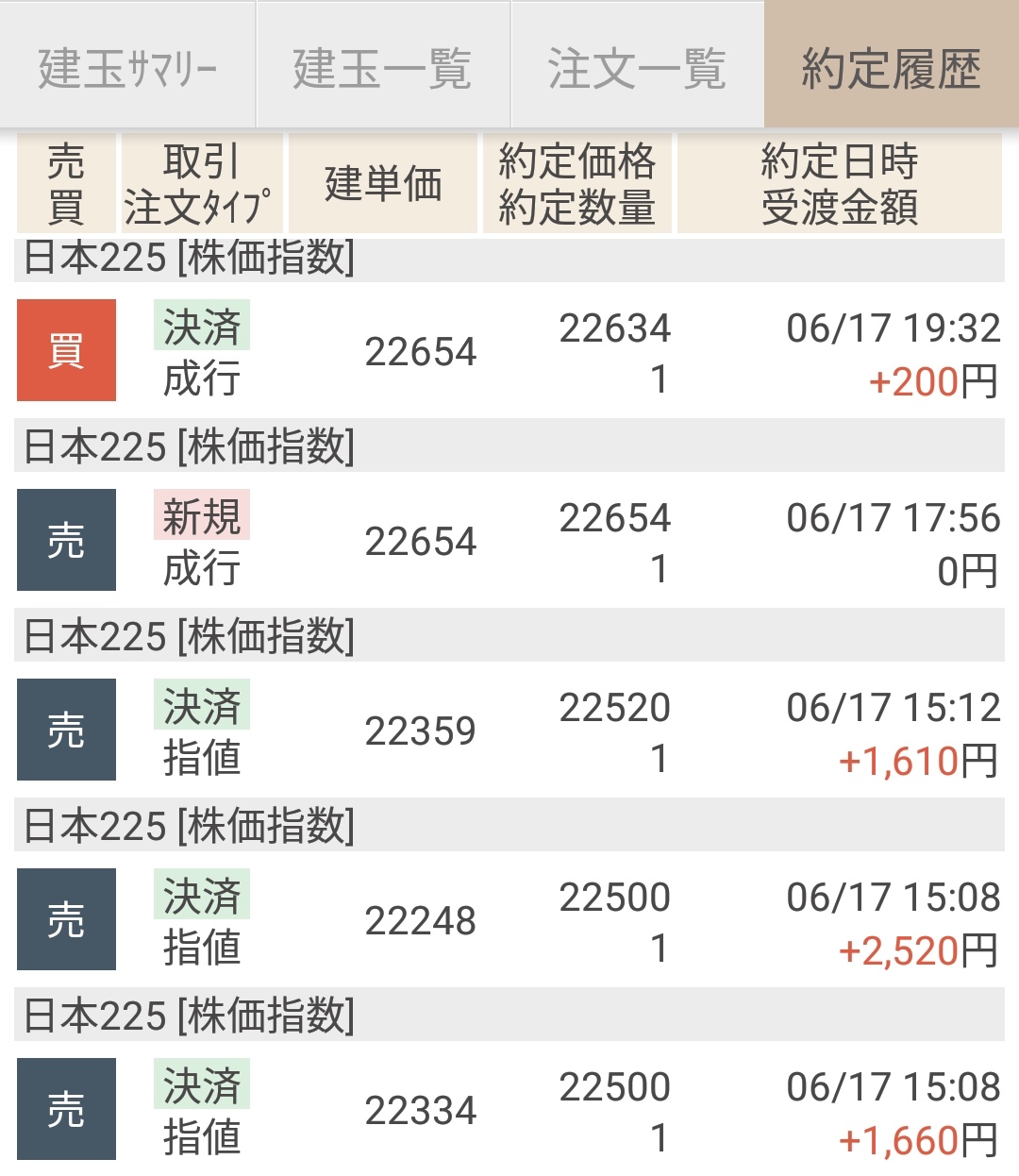The image size is (1019, 1176).
Task: Select the 約定履歴 tab
Action: click(892, 68)
